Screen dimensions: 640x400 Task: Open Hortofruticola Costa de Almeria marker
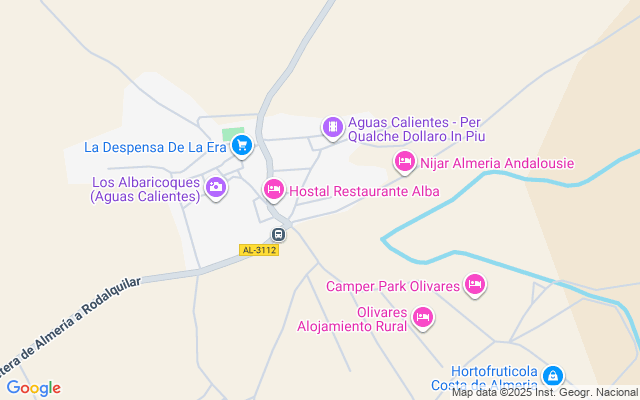click(553, 377)
